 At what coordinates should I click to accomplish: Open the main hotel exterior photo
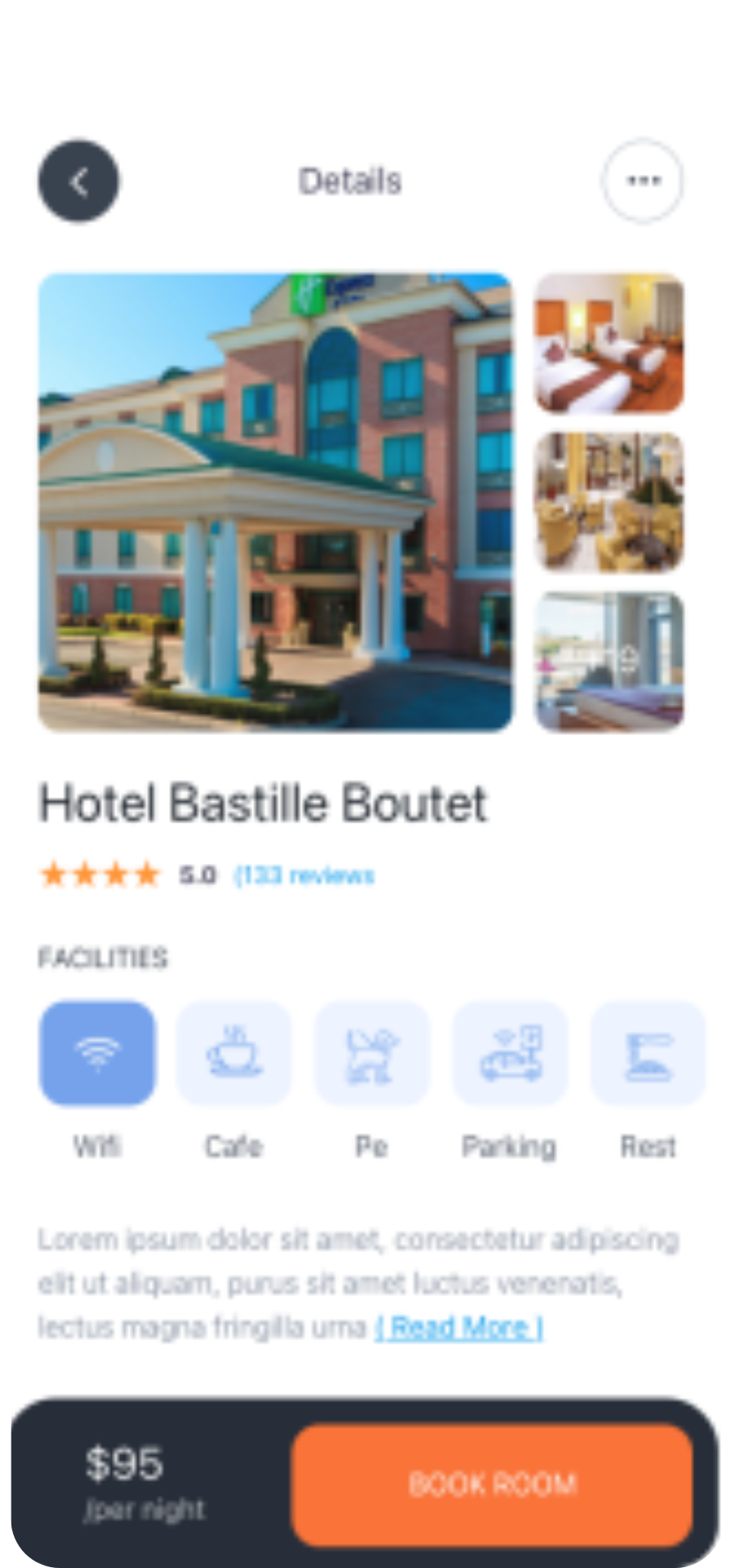point(276,501)
